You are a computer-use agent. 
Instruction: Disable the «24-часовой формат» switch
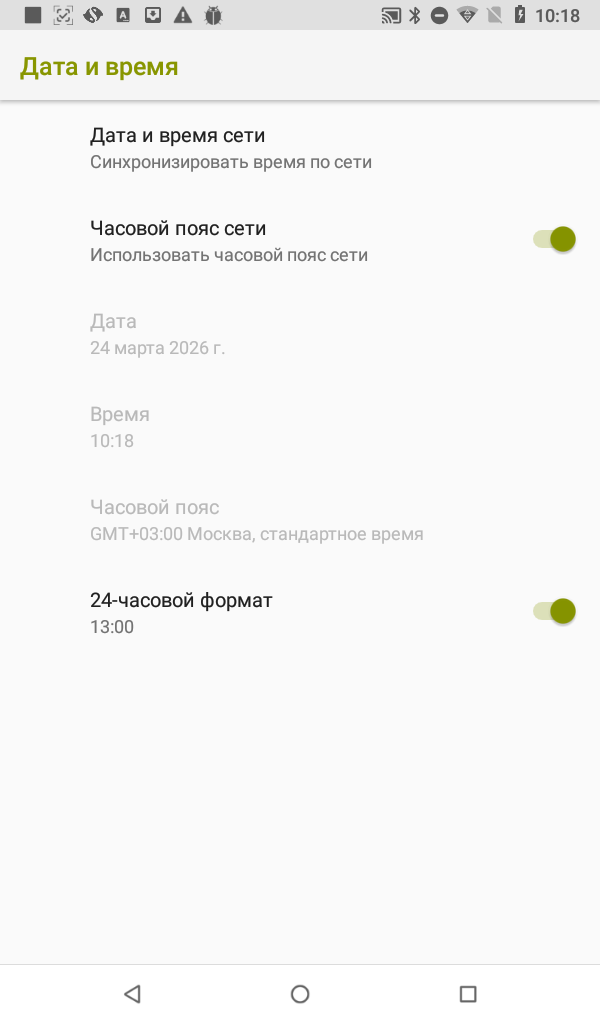(x=555, y=611)
